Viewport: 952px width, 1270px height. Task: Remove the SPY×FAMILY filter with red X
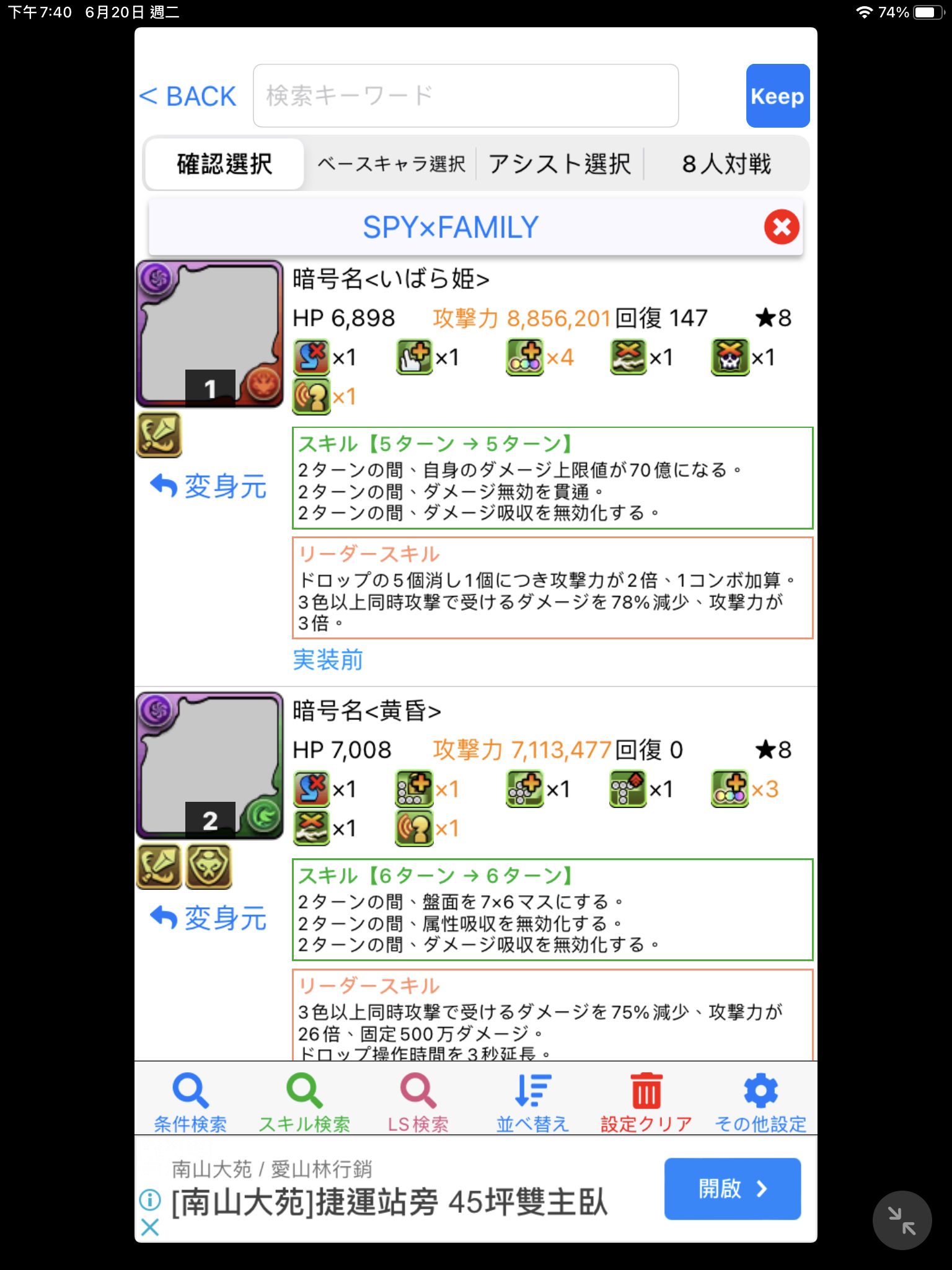point(782,227)
